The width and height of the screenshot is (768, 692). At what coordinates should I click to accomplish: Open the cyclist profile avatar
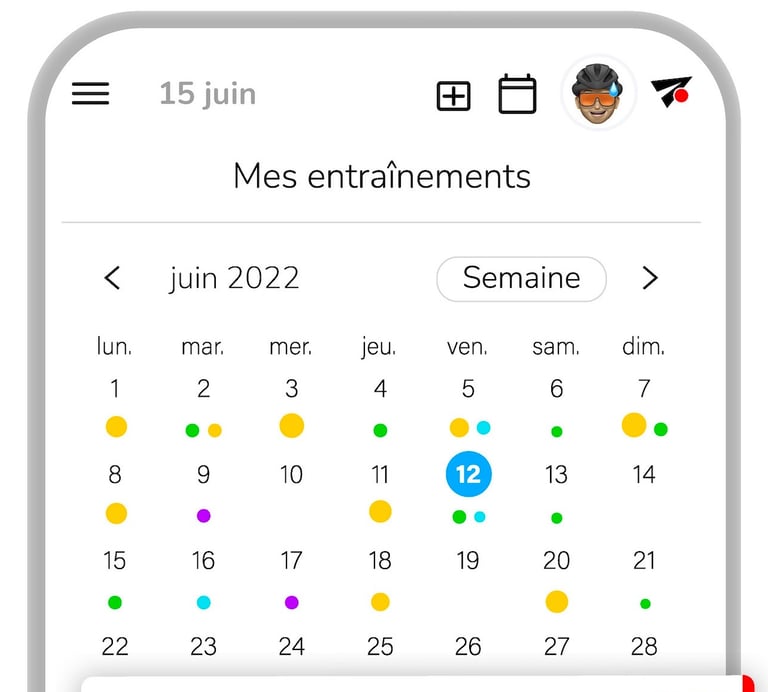point(599,93)
